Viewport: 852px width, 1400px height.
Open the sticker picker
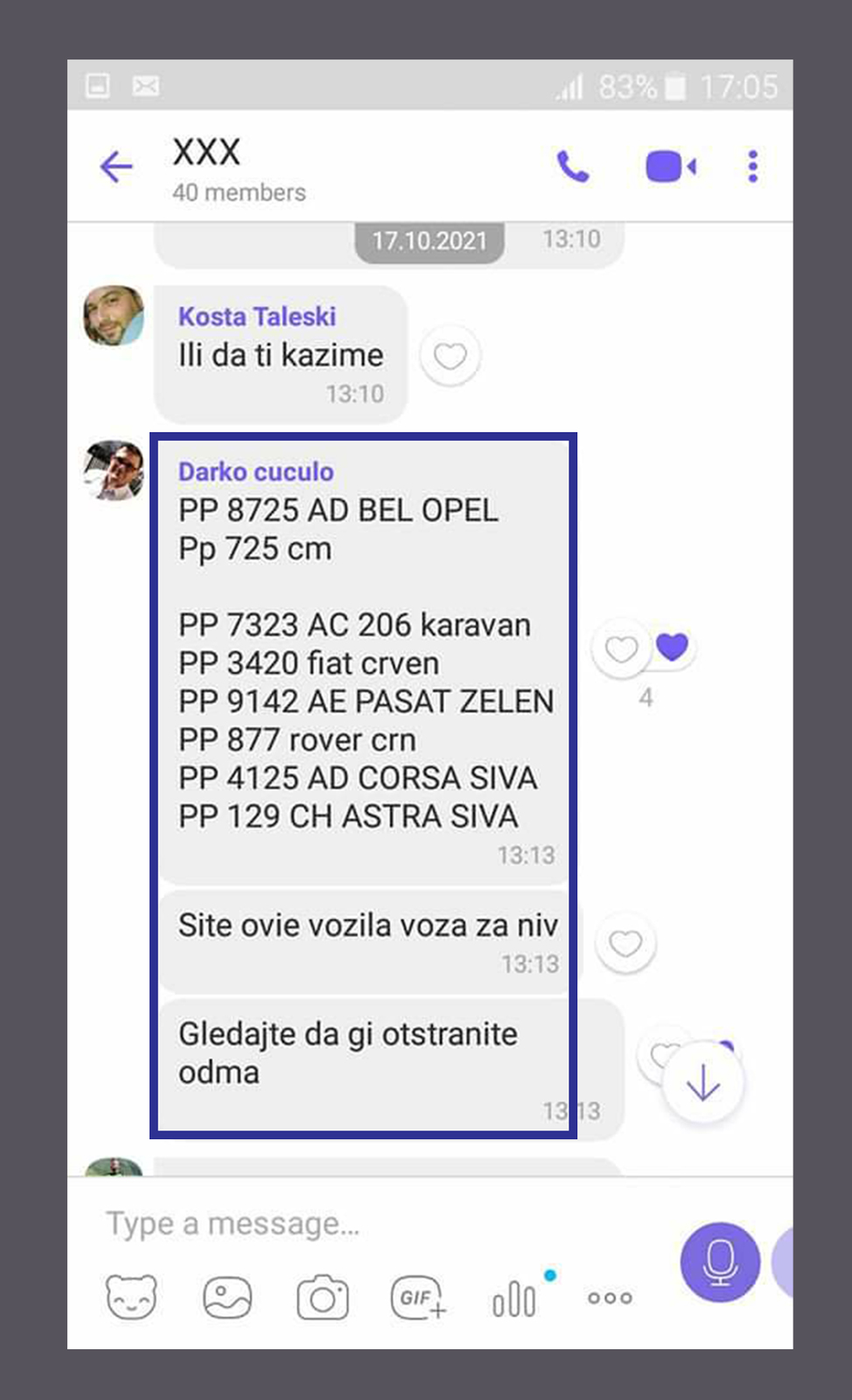131,1297
